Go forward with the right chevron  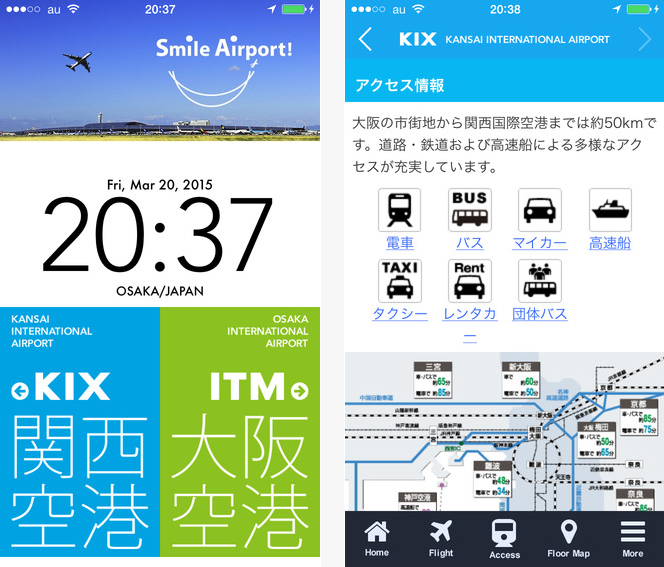[644, 40]
